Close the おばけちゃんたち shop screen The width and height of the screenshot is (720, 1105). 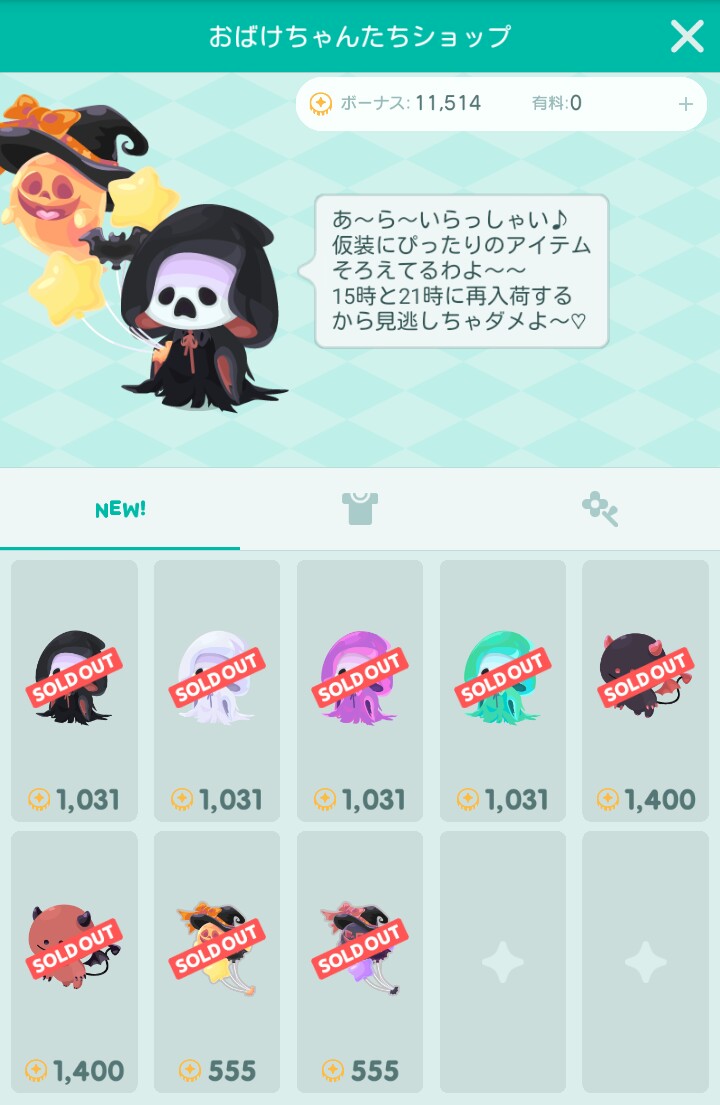687,37
